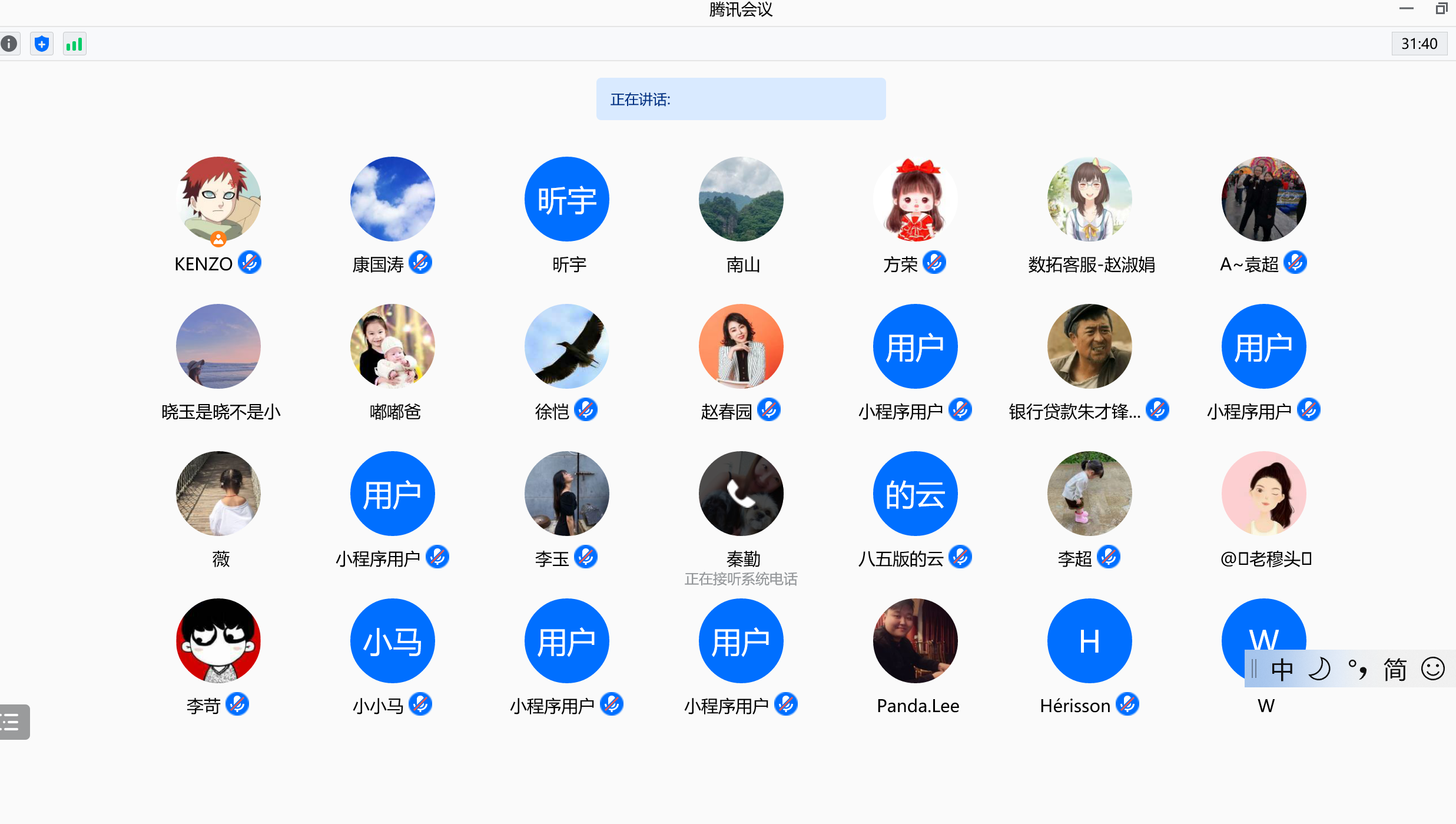This screenshot has width=1456, height=824.
Task: Select Panda.Lee's participant tile
Action: click(915, 641)
